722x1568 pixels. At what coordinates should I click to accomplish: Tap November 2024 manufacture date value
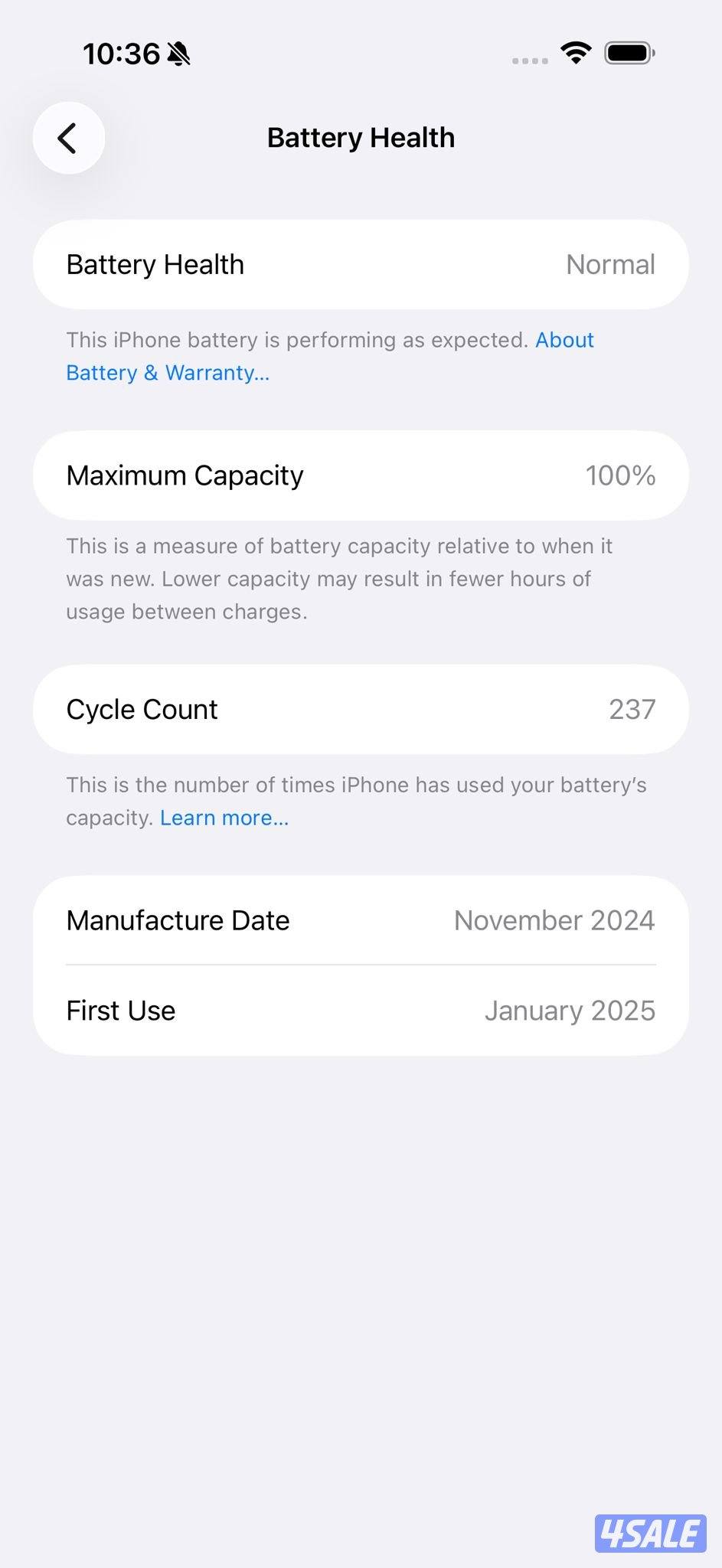pyautogui.click(x=554, y=920)
